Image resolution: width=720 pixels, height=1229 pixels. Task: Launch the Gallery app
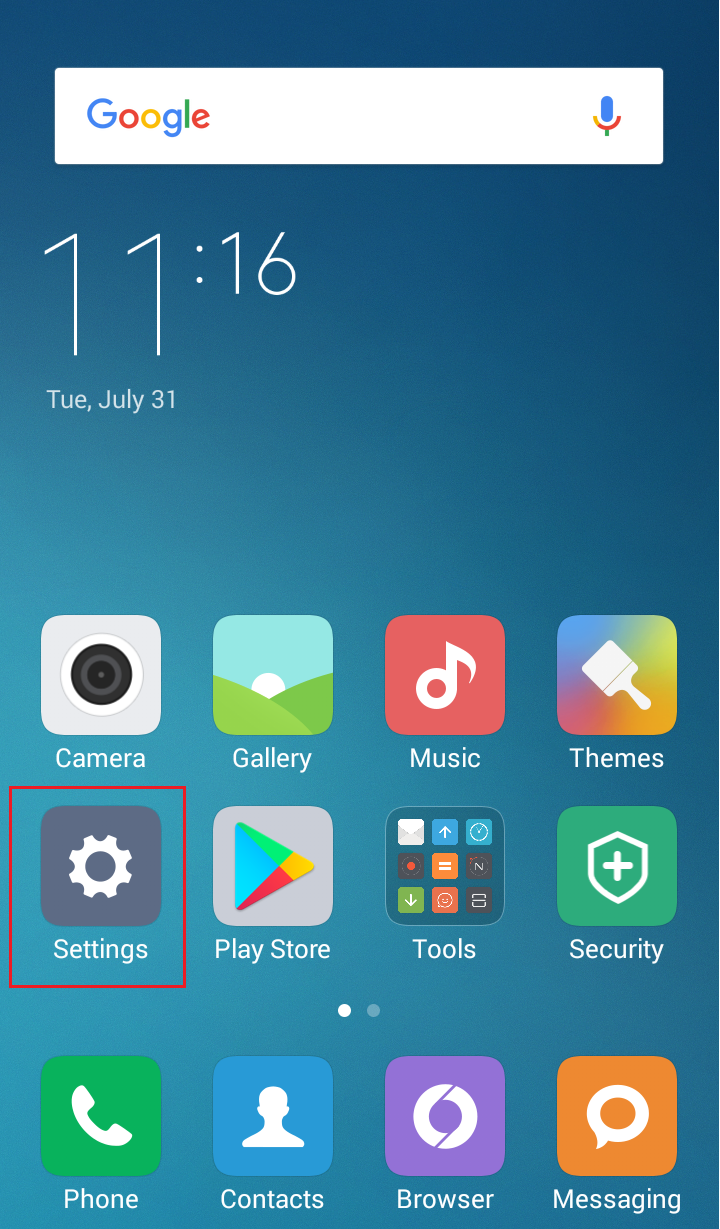[x=273, y=675]
